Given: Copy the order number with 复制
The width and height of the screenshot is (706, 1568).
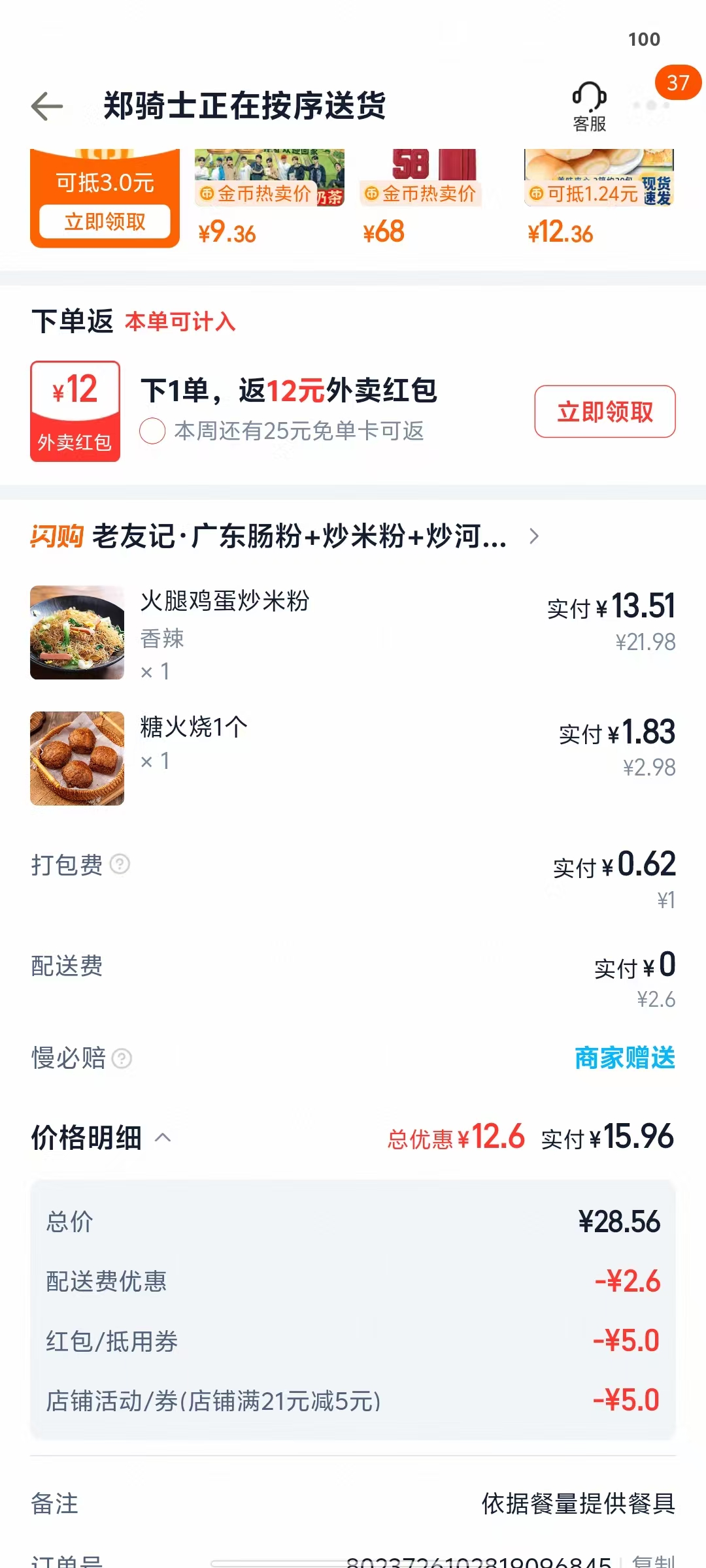Looking at the screenshot, I should (654, 1561).
